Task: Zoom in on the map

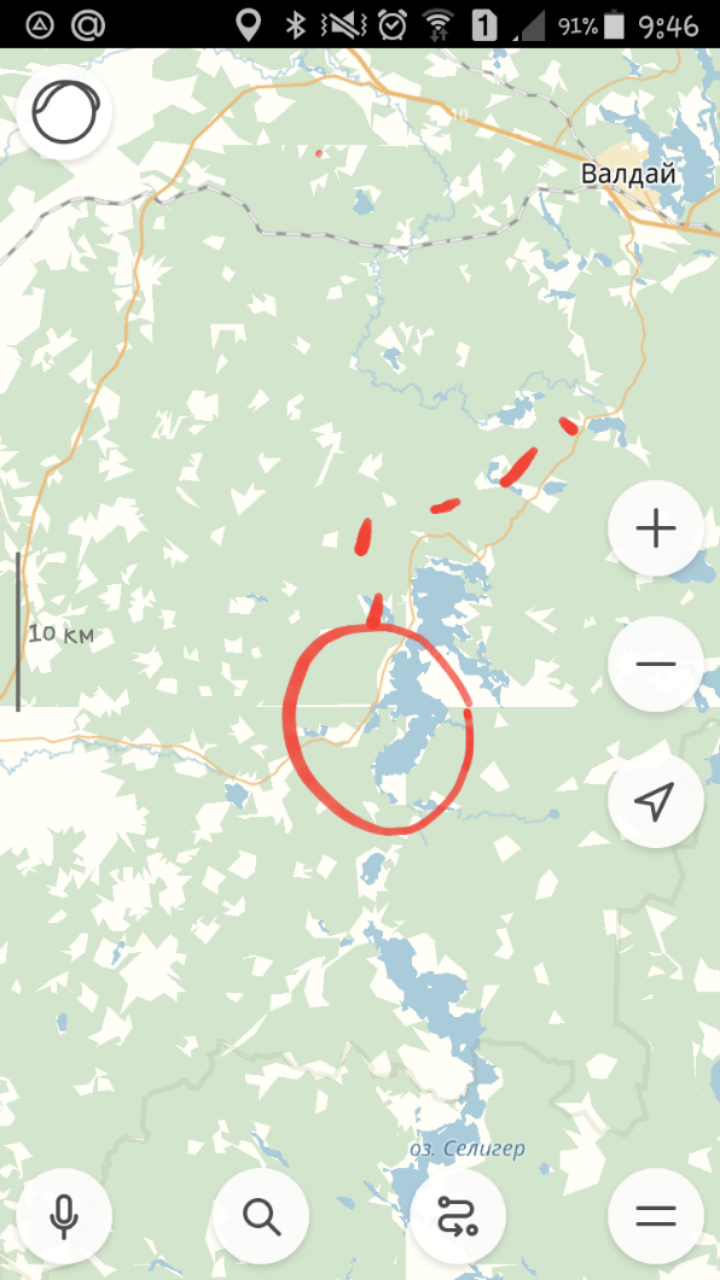Action: pyautogui.click(x=656, y=528)
